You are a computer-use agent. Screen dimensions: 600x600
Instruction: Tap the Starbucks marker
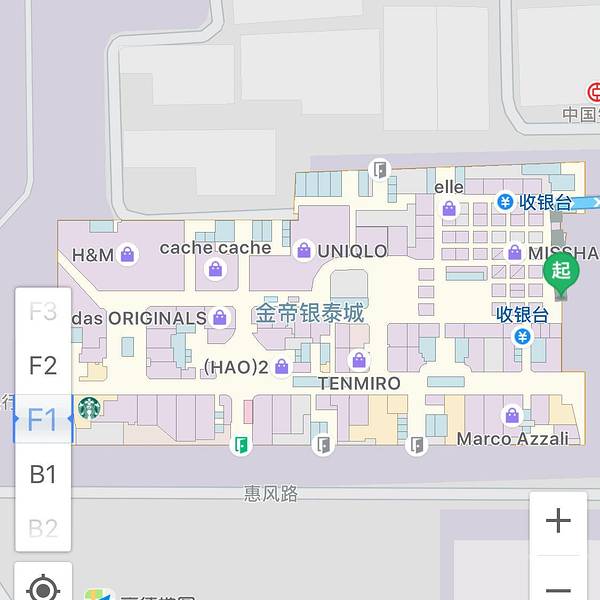pos(89,408)
